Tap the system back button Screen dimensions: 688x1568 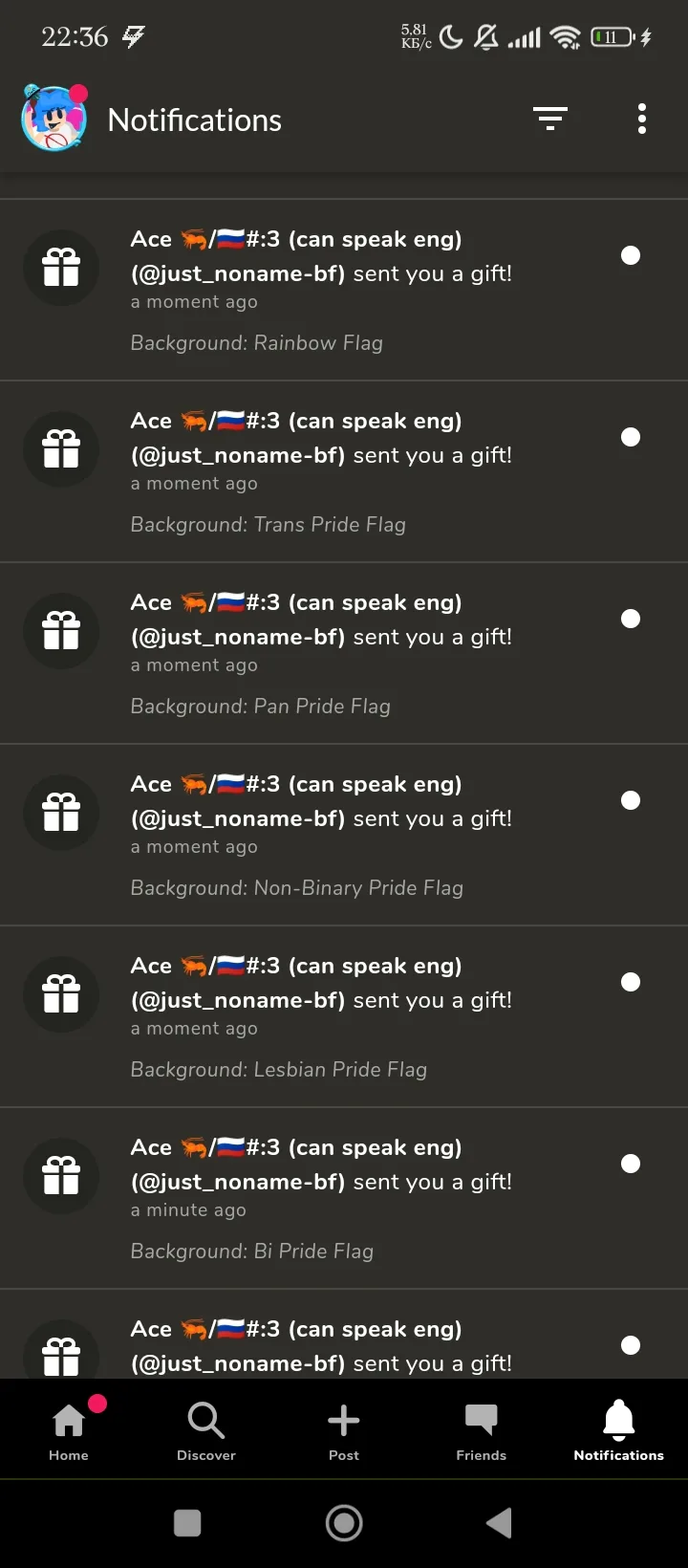499,1522
